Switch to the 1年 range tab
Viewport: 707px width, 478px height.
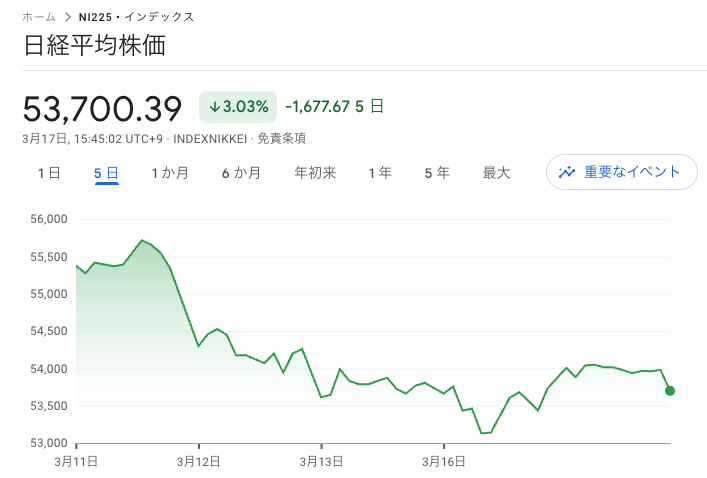(x=380, y=173)
